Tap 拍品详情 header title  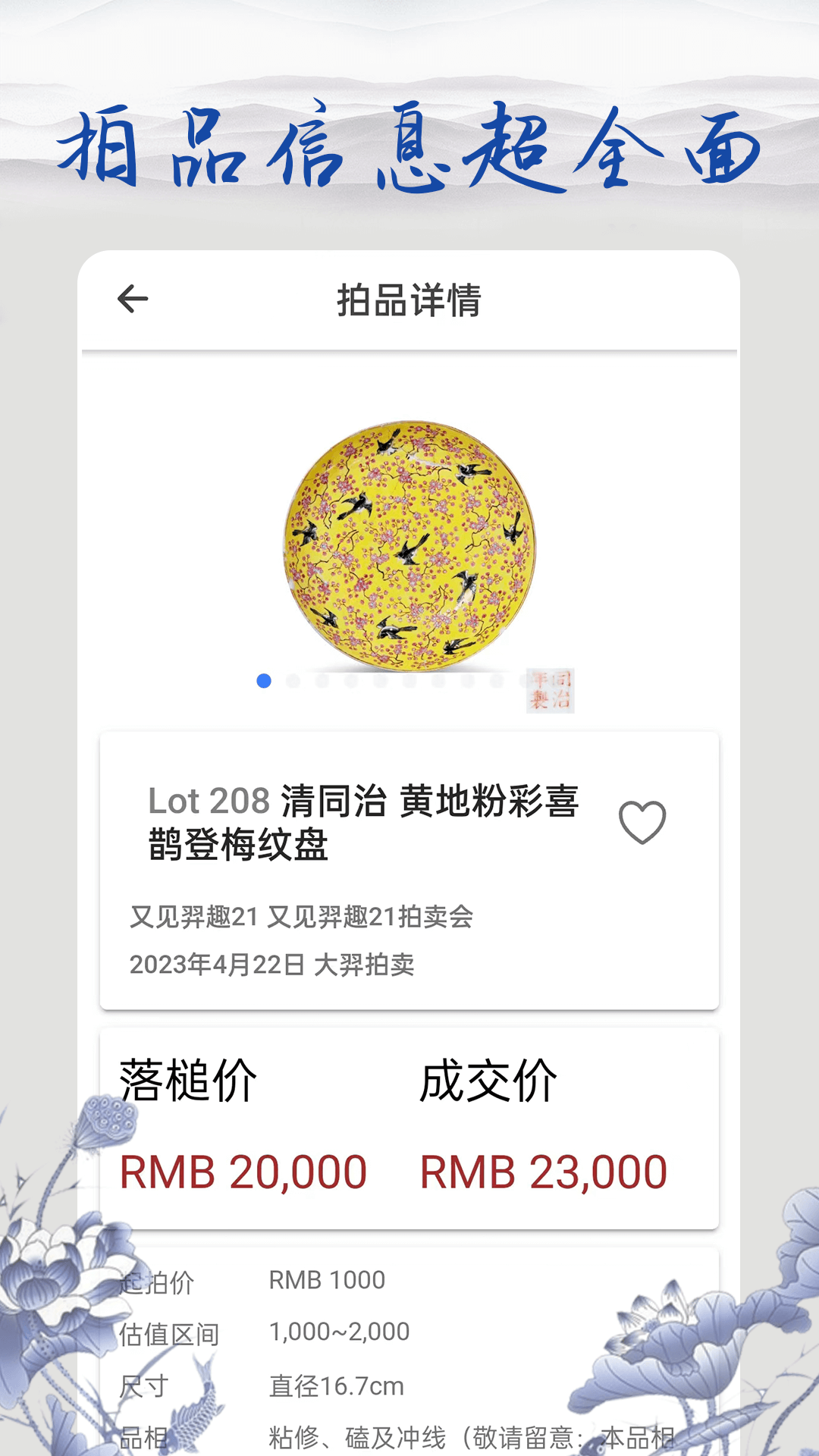(409, 299)
